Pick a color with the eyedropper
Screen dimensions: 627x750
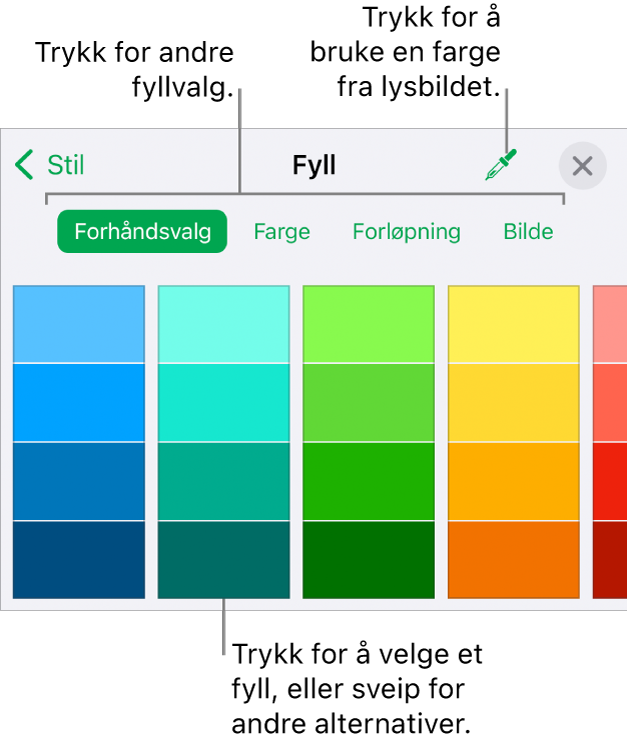click(x=502, y=166)
